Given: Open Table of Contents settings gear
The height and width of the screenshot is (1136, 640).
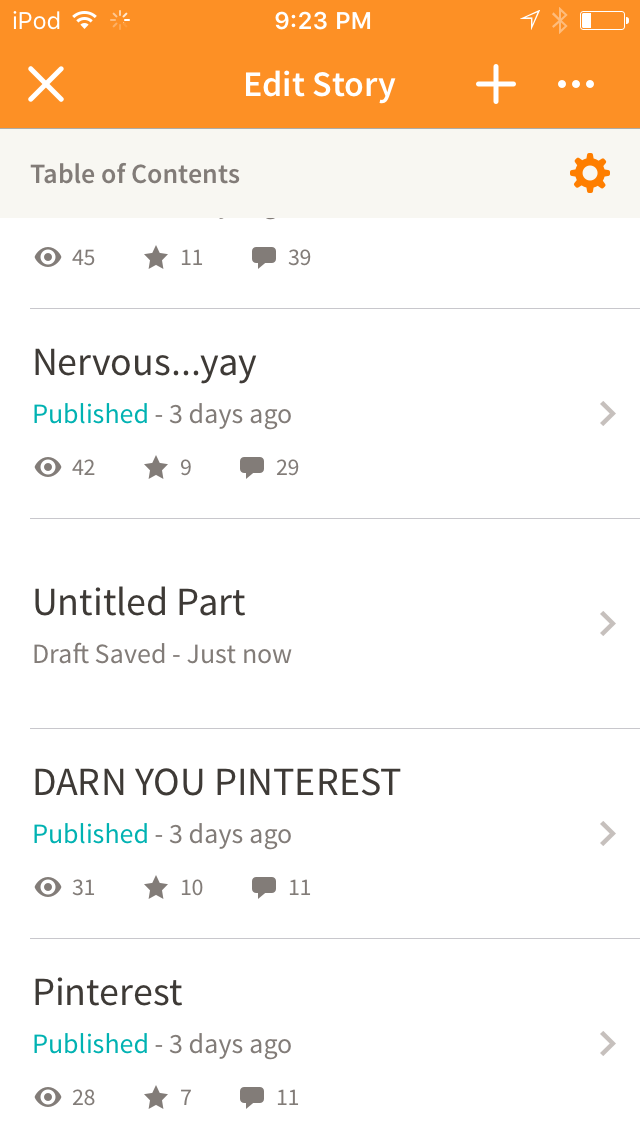Looking at the screenshot, I should pyautogui.click(x=589, y=173).
